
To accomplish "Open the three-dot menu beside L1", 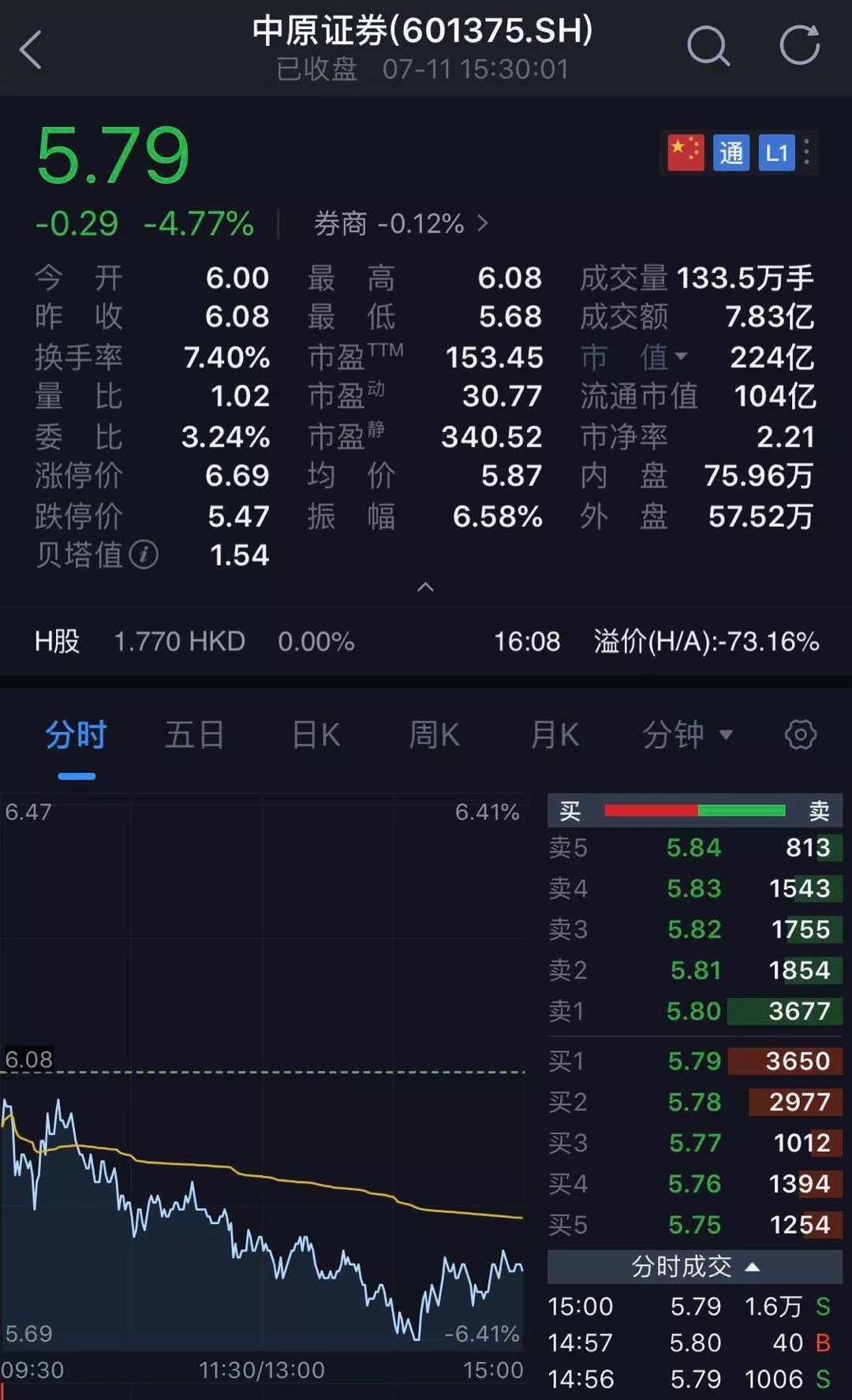I will (806, 152).
